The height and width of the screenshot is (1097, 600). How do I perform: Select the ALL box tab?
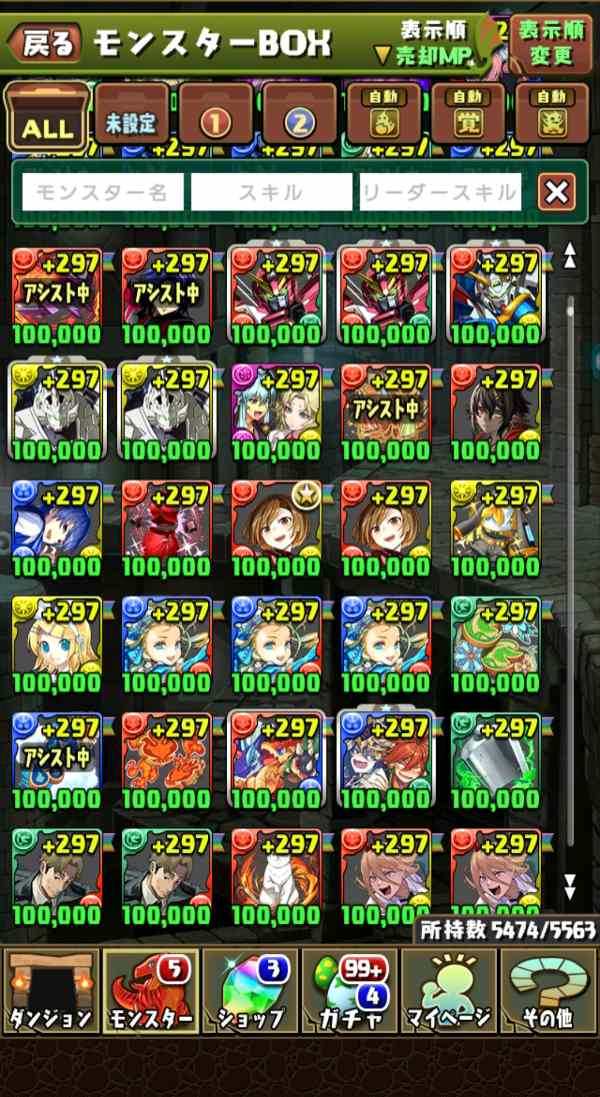(x=46, y=119)
